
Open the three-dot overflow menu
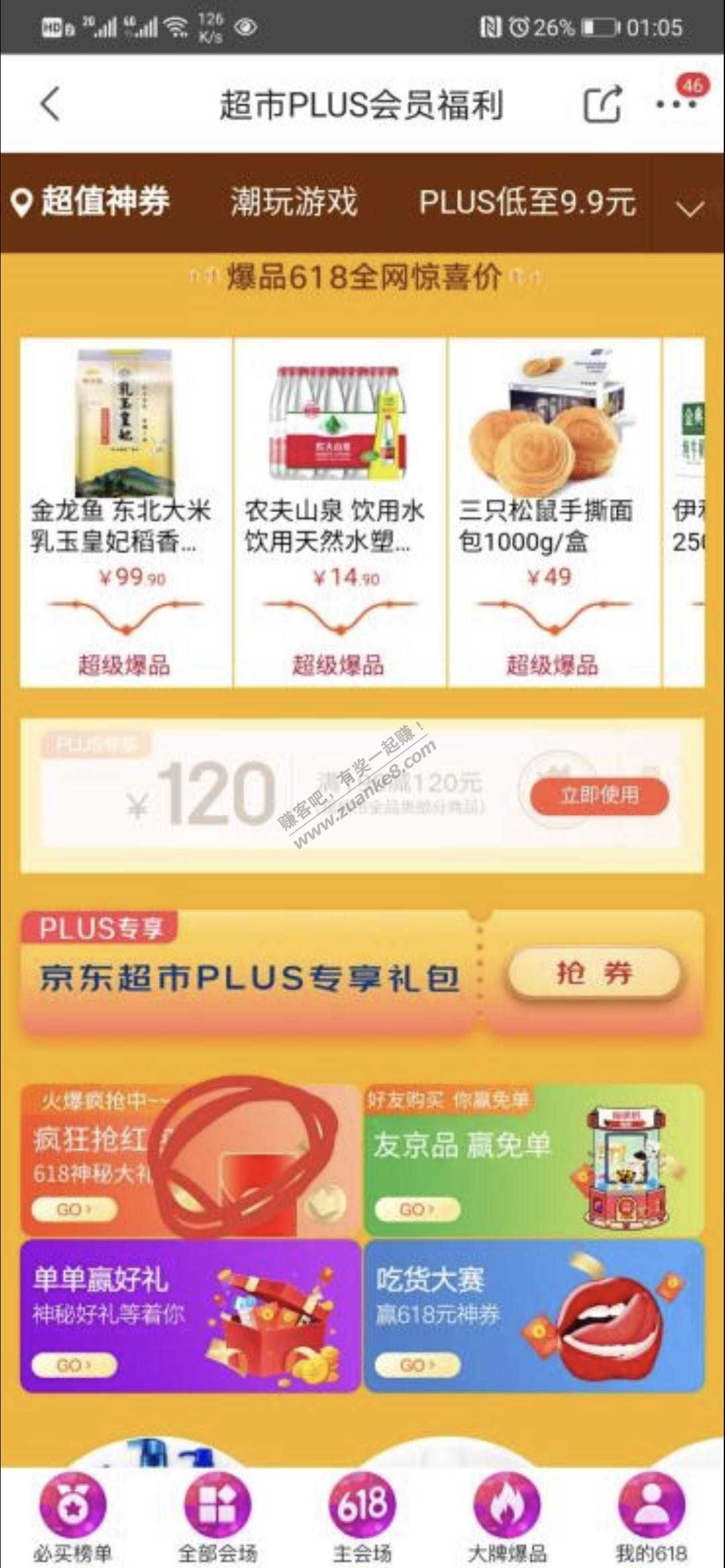[x=675, y=105]
